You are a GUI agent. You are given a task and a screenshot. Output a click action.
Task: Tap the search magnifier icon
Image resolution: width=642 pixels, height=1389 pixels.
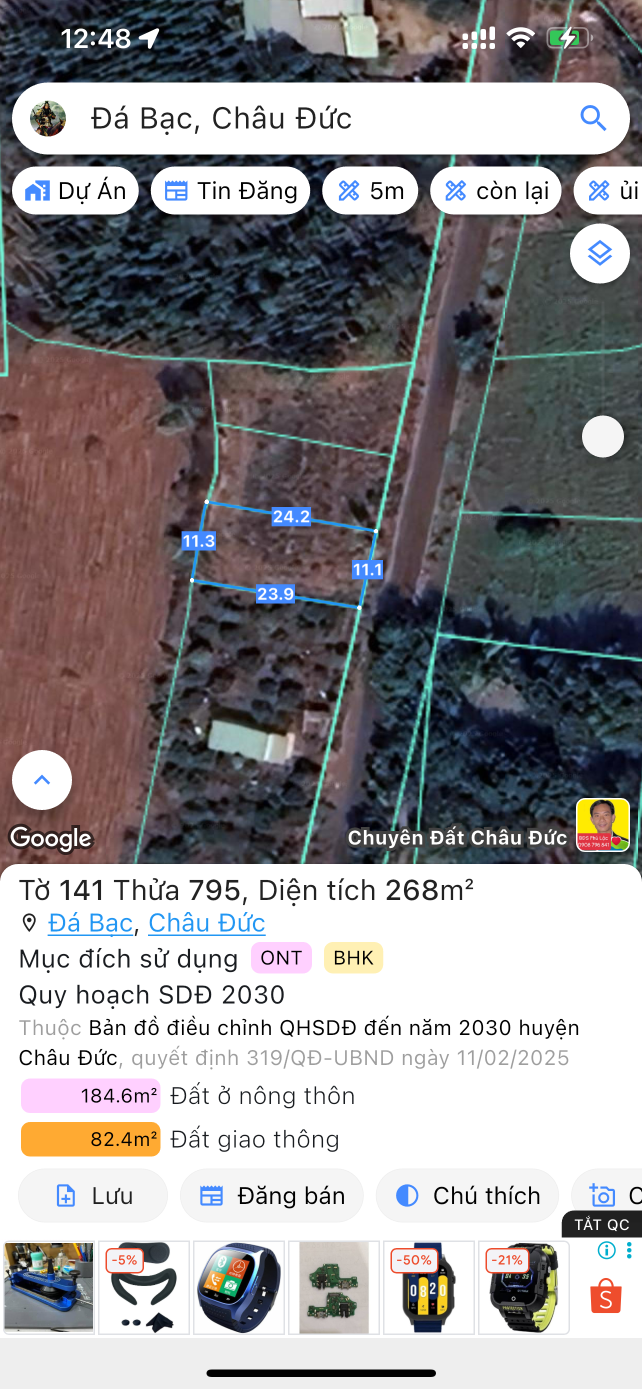coord(593,119)
